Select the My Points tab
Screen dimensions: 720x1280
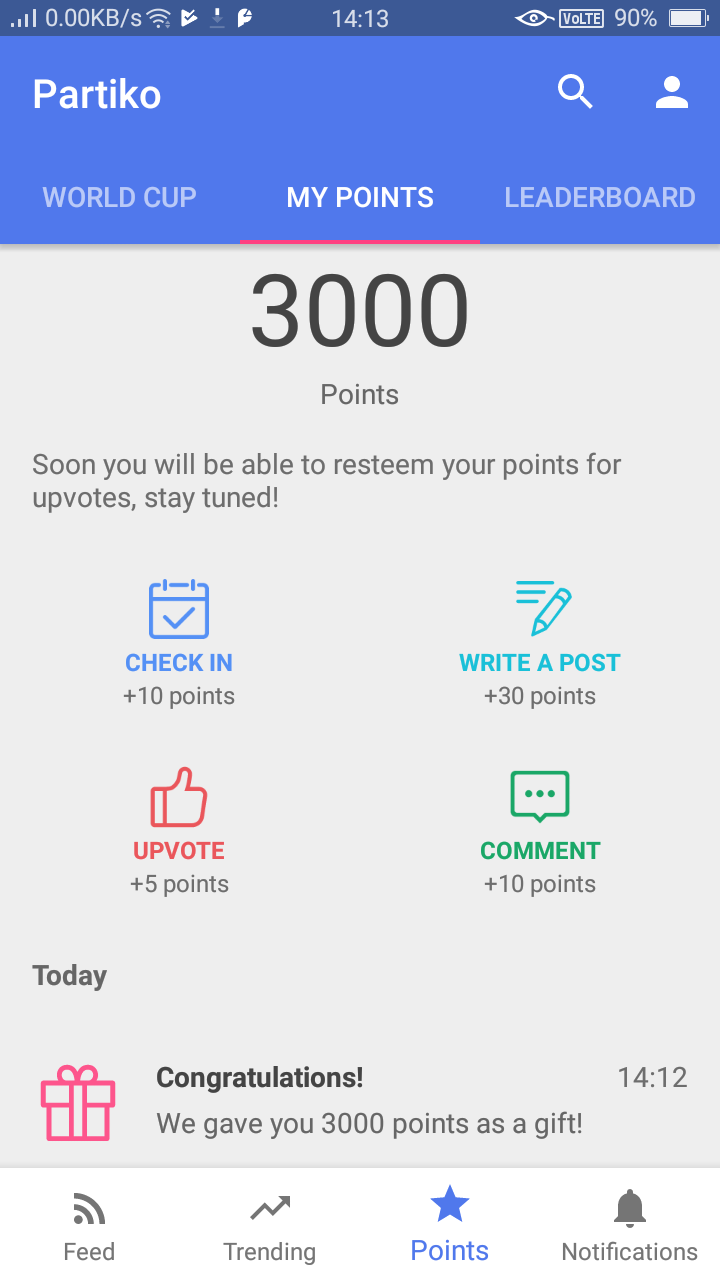click(x=360, y=197)
